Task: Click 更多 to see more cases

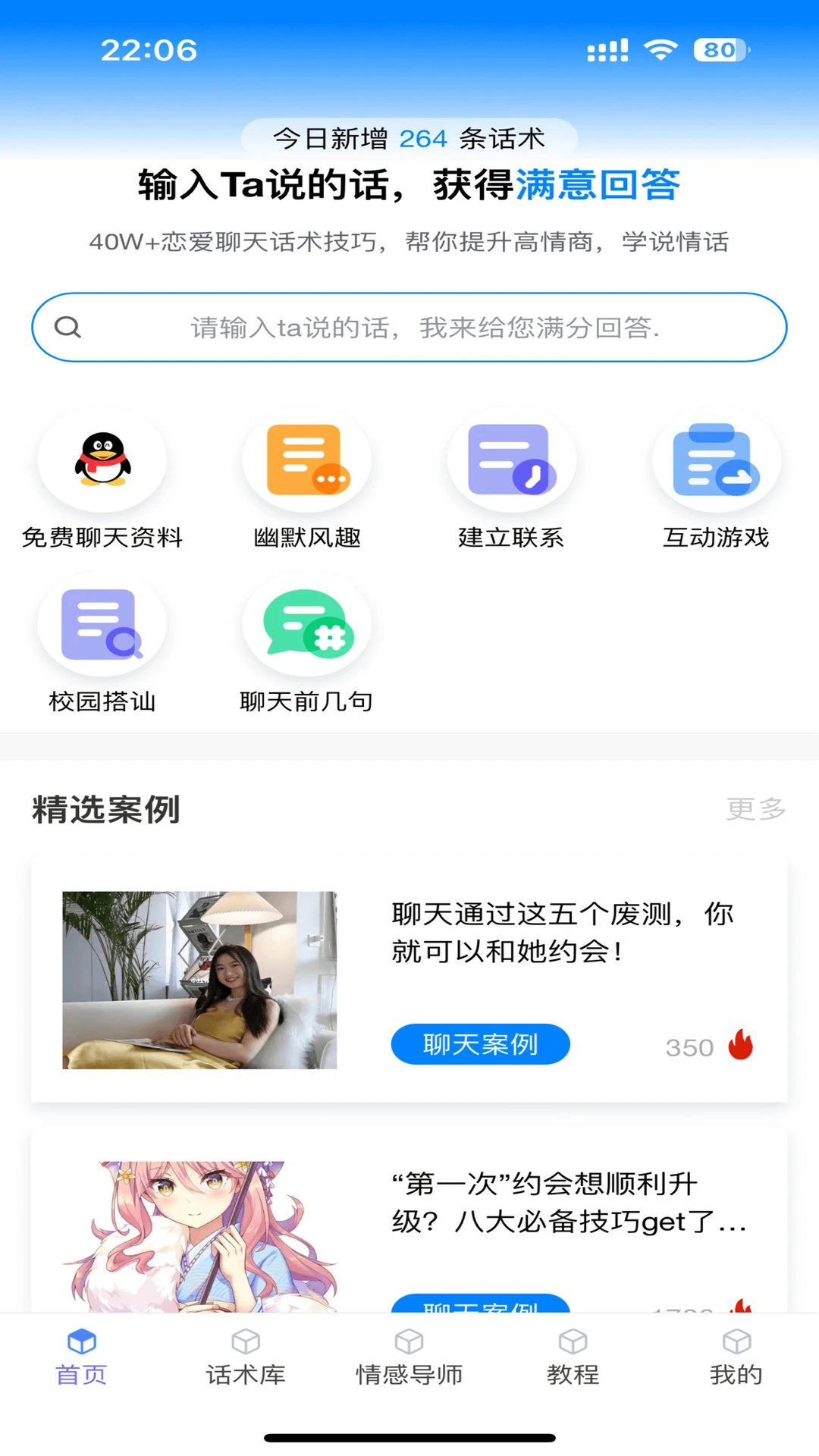Action: coord(755,810)
